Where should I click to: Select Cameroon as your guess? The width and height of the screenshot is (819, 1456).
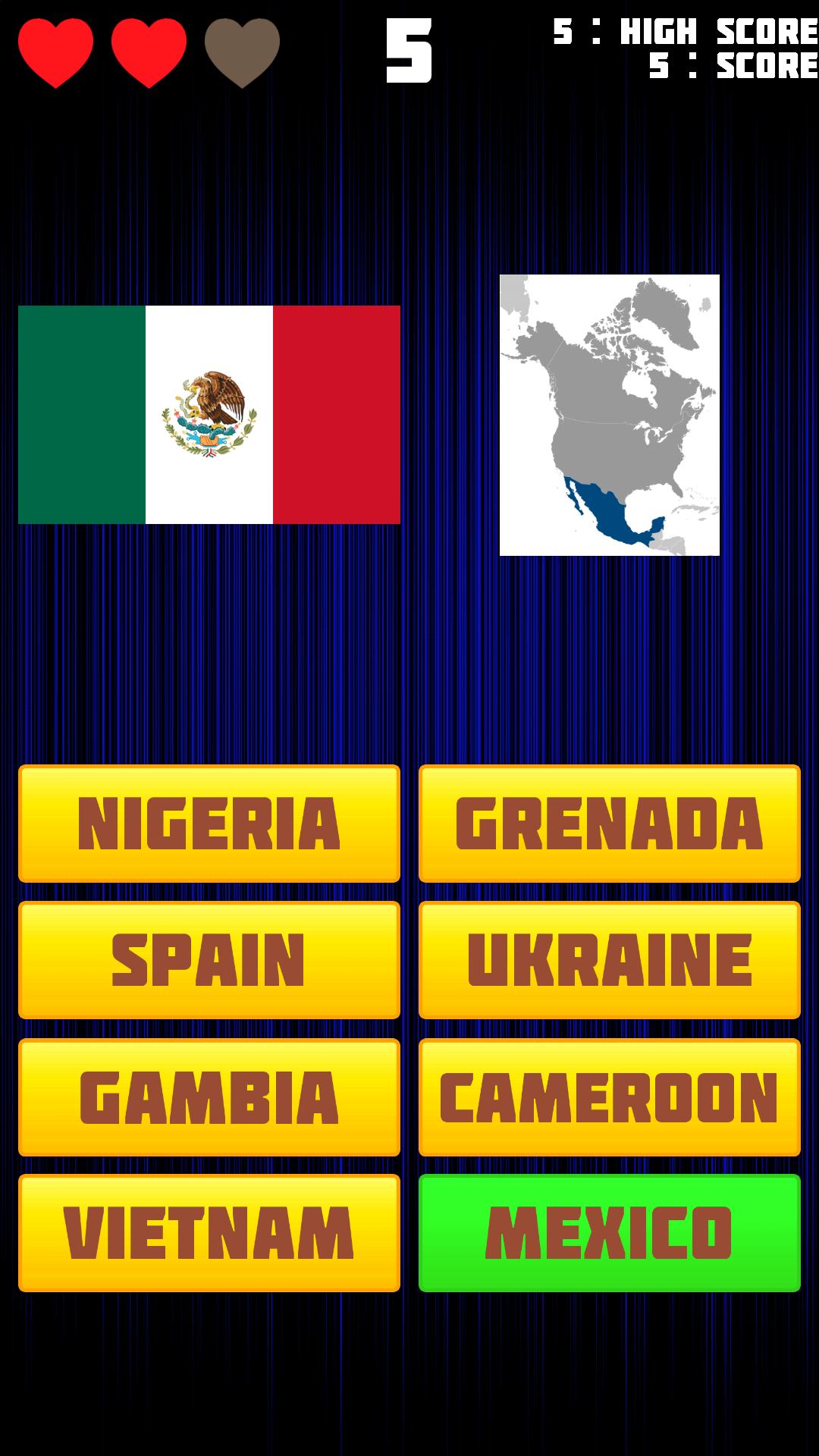(x=609, y=1097)
